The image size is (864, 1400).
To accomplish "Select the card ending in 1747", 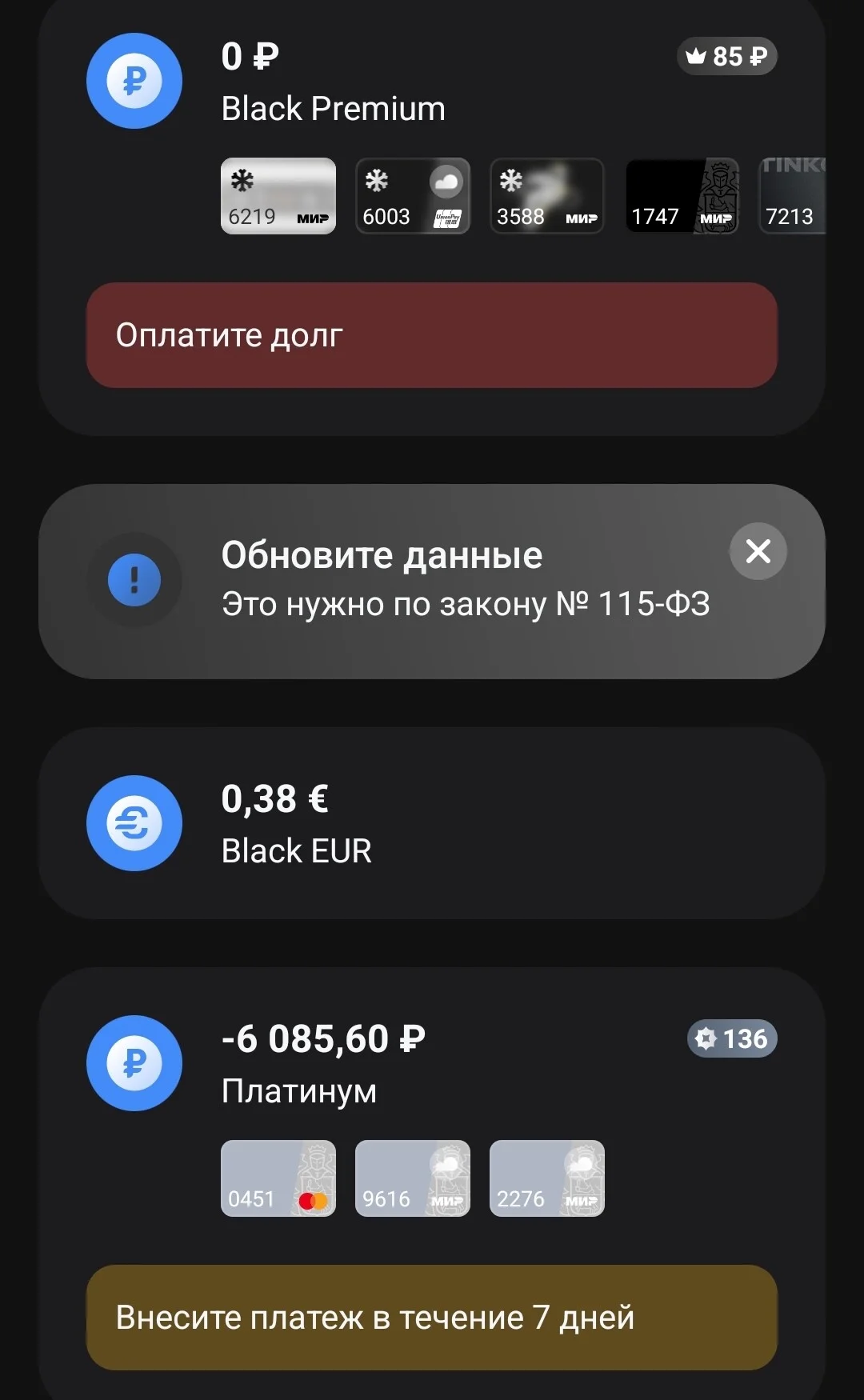I will (682, 196).
